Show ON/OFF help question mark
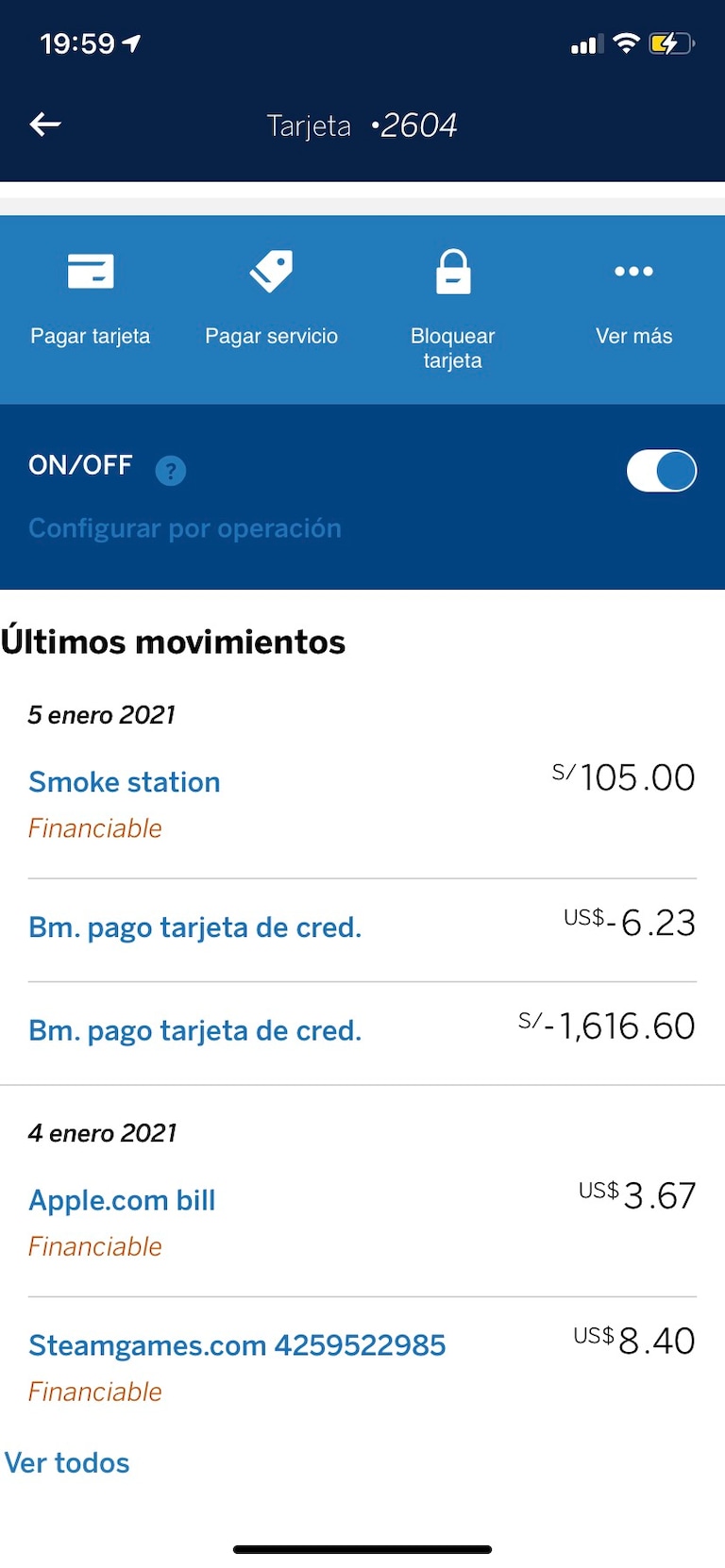 pyautogui.click(x=171, y=470)
